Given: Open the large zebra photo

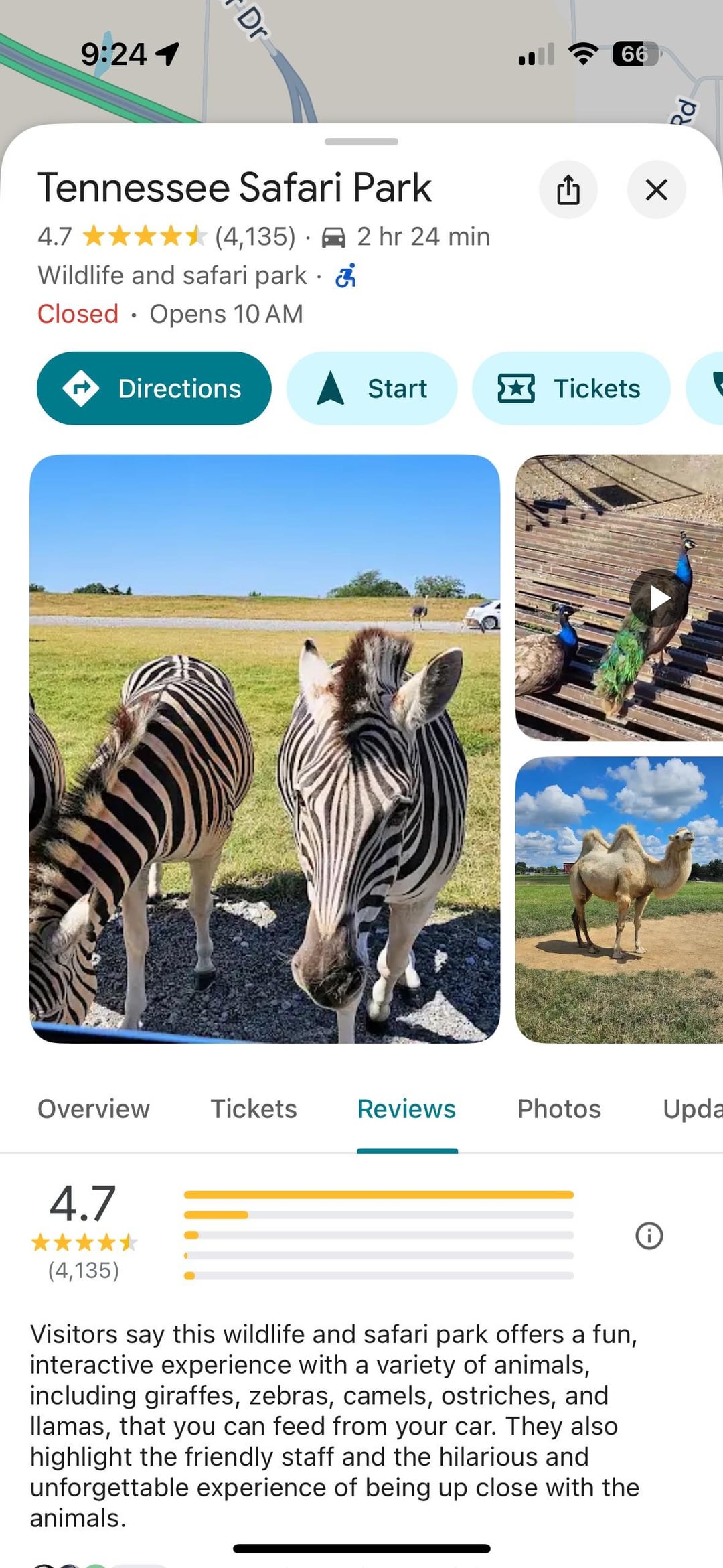Looking at the screenshot, I should click(264, 748).
